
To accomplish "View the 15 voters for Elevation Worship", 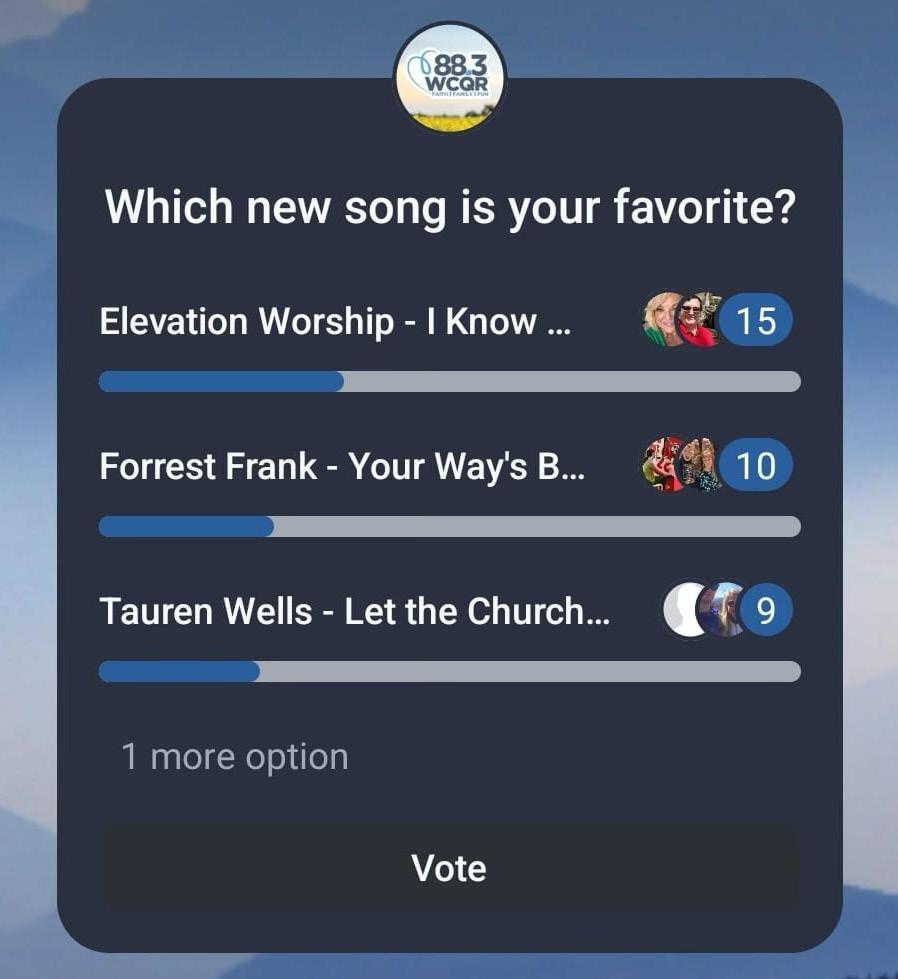I will 717,321.
